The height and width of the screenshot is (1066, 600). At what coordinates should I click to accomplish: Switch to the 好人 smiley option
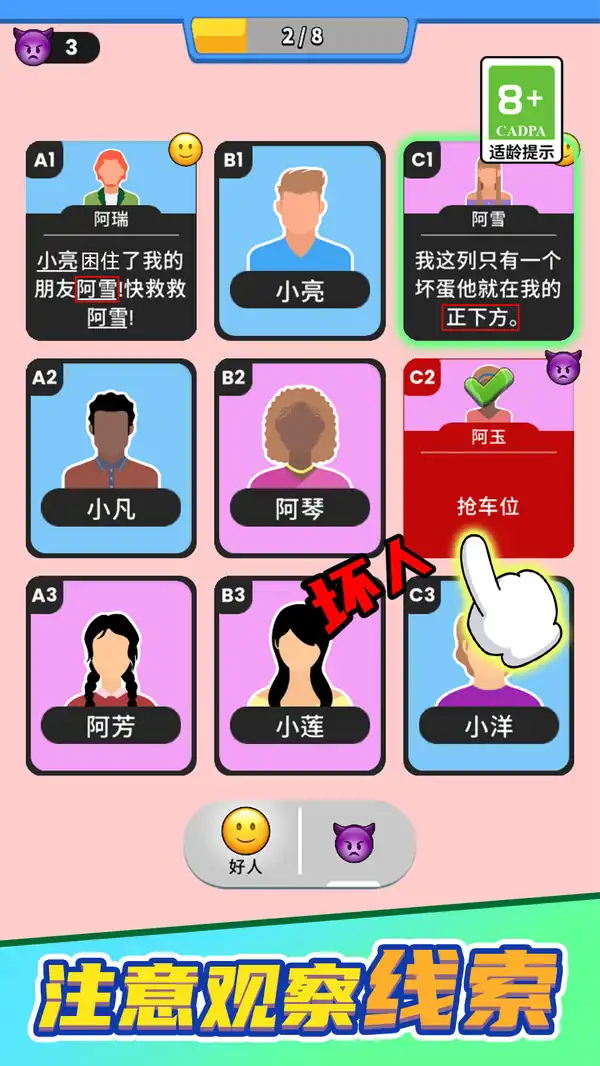[245, 842]
